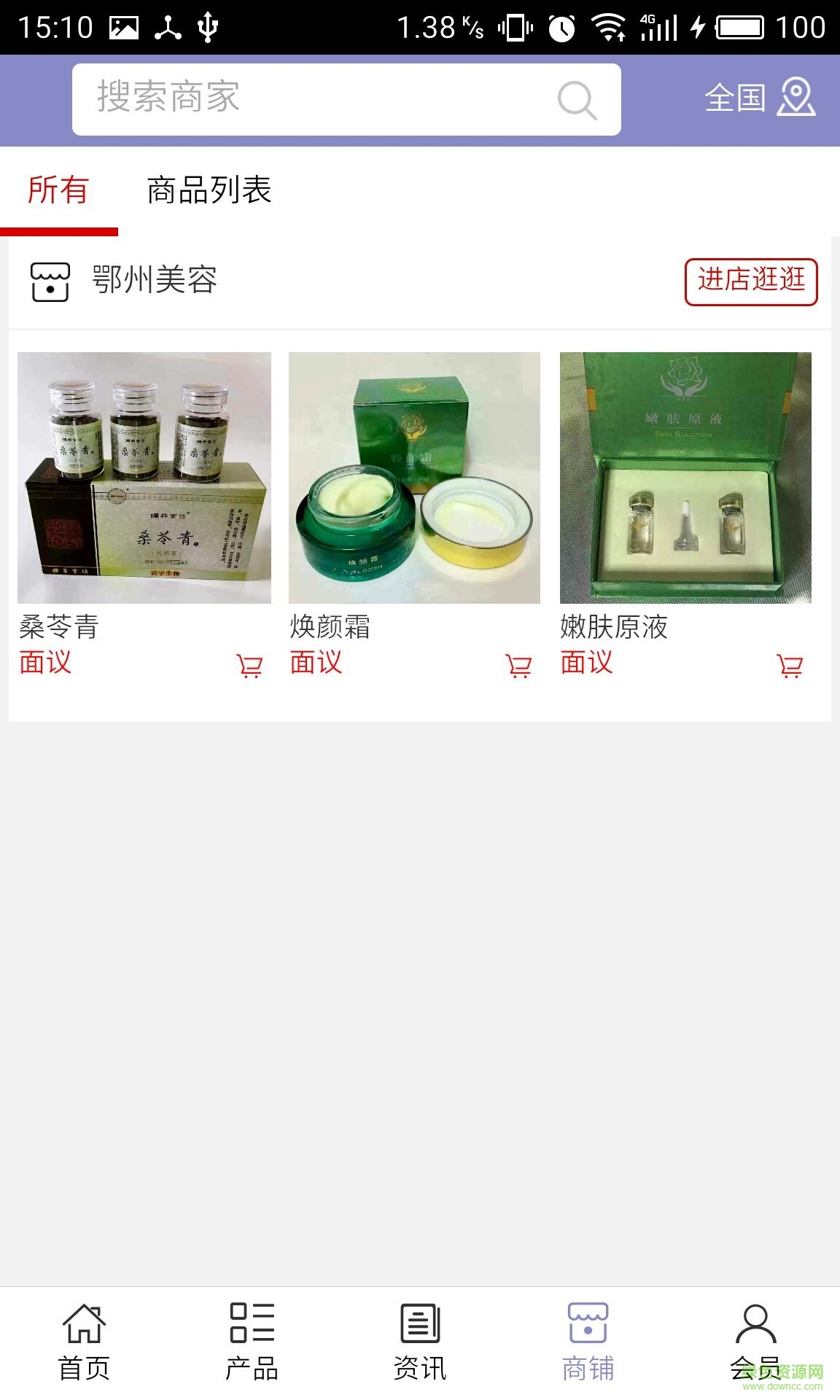The height and width of the screenshot is (1400, 840).
Task: Open the 资讯 news tab
Action: click(x=420, y=1342)
